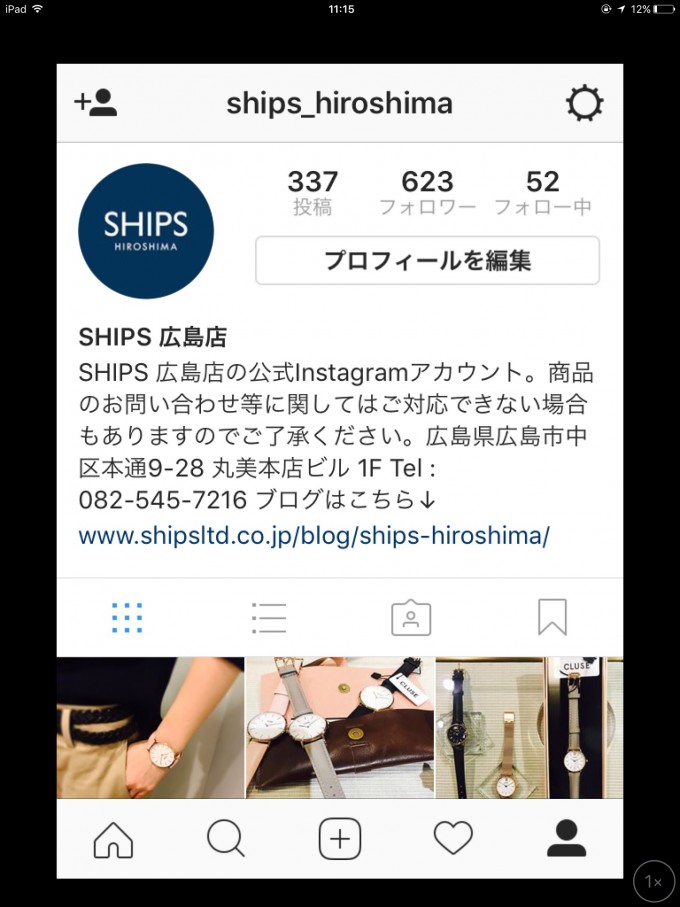The width and height of the screenshot is (680, 907).
Task: View the 623 フォロワー list
Action: [427, 193]
